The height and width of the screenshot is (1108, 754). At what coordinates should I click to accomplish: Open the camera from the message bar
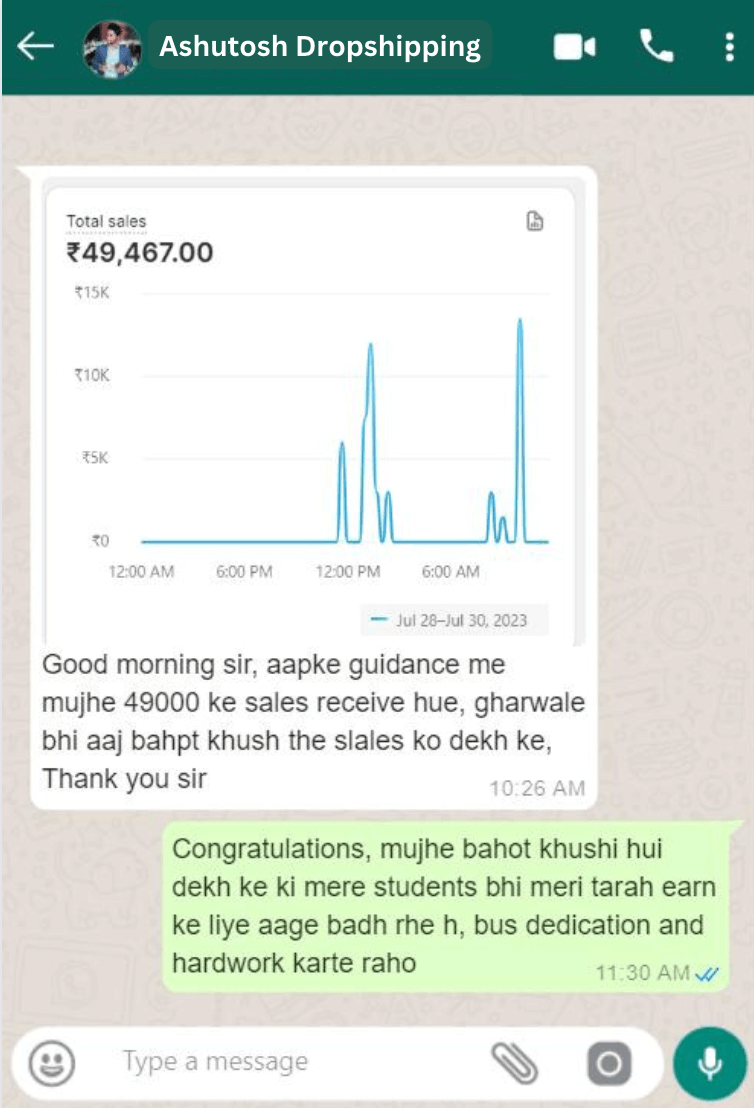click(608, 1063)
